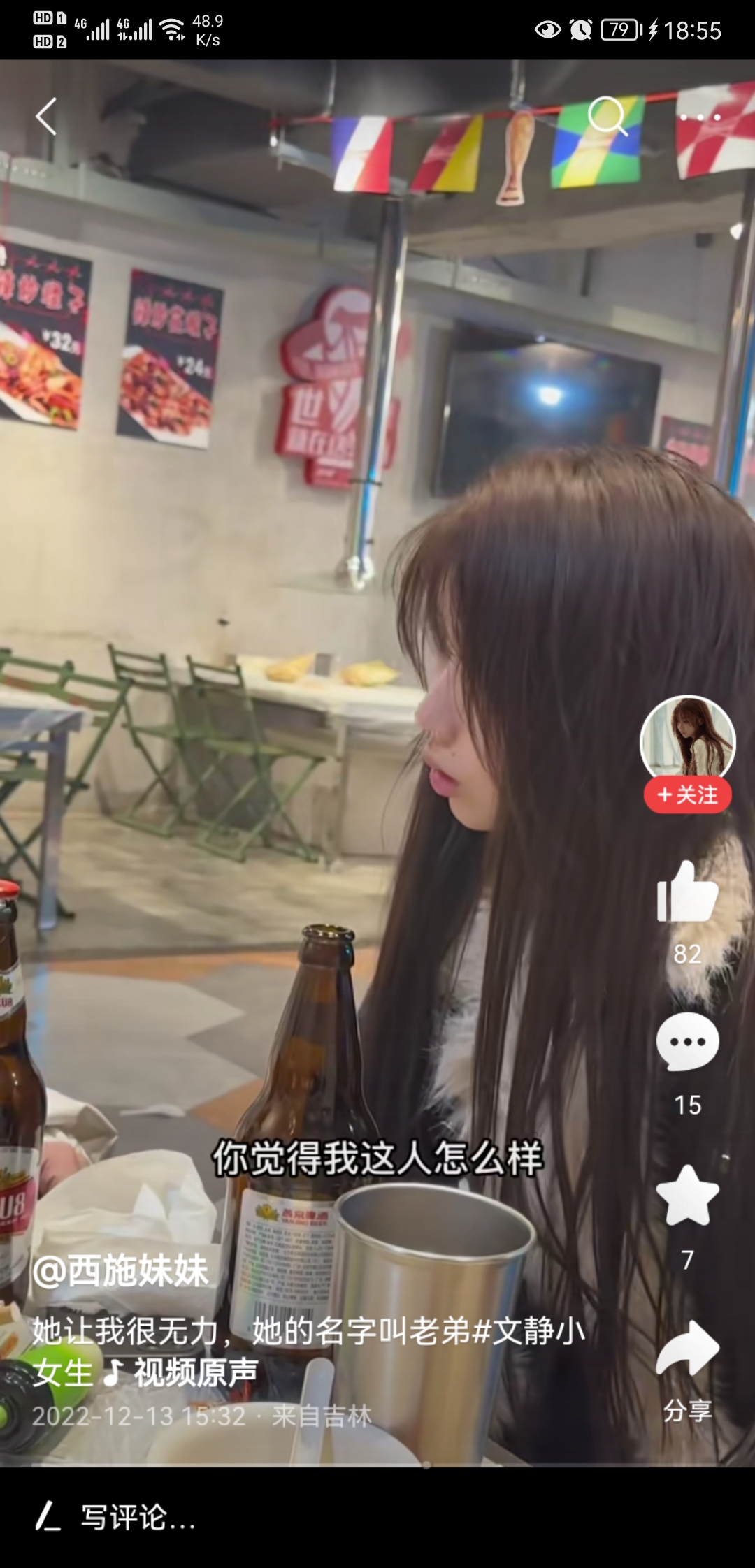This screenshot has height=1568, width=755.
Task: Open the three-dot overflow menu
Action: [699, 117]
